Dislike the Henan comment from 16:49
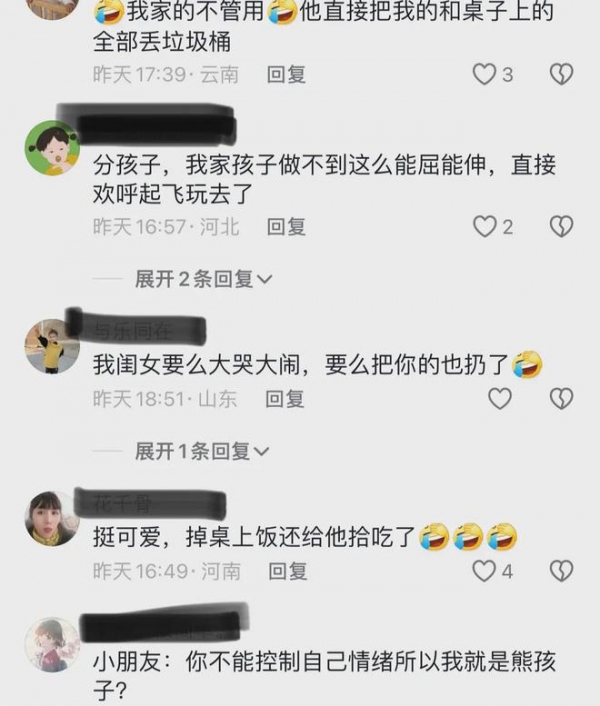This screenshot has height=706, width=600. (561, 571)
